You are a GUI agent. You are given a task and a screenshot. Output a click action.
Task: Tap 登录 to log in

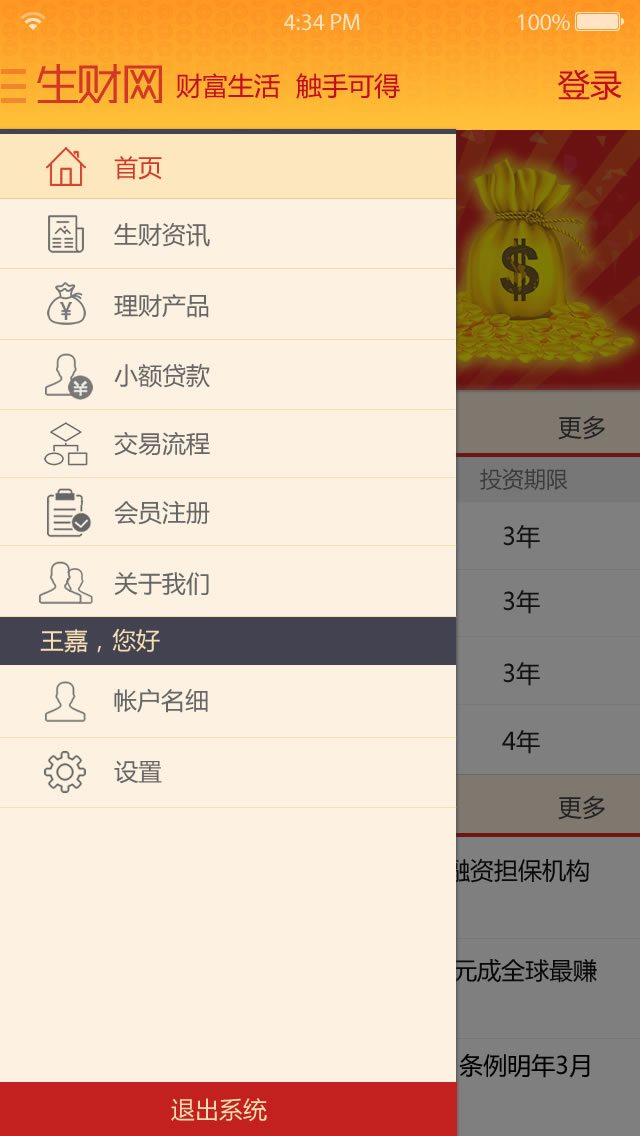coord(589,86)
